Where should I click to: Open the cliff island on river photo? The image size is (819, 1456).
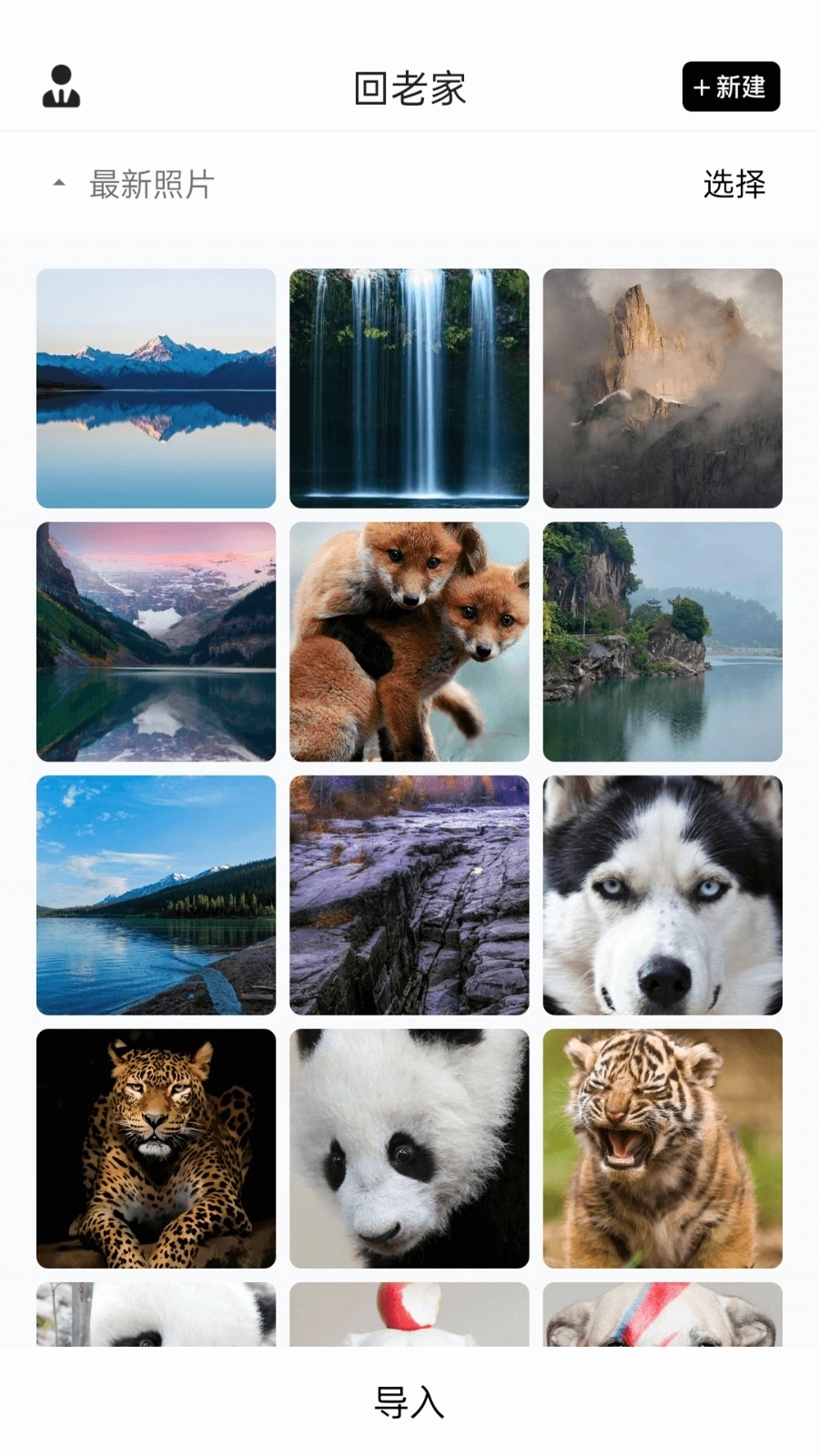click(x=662, y=642)
